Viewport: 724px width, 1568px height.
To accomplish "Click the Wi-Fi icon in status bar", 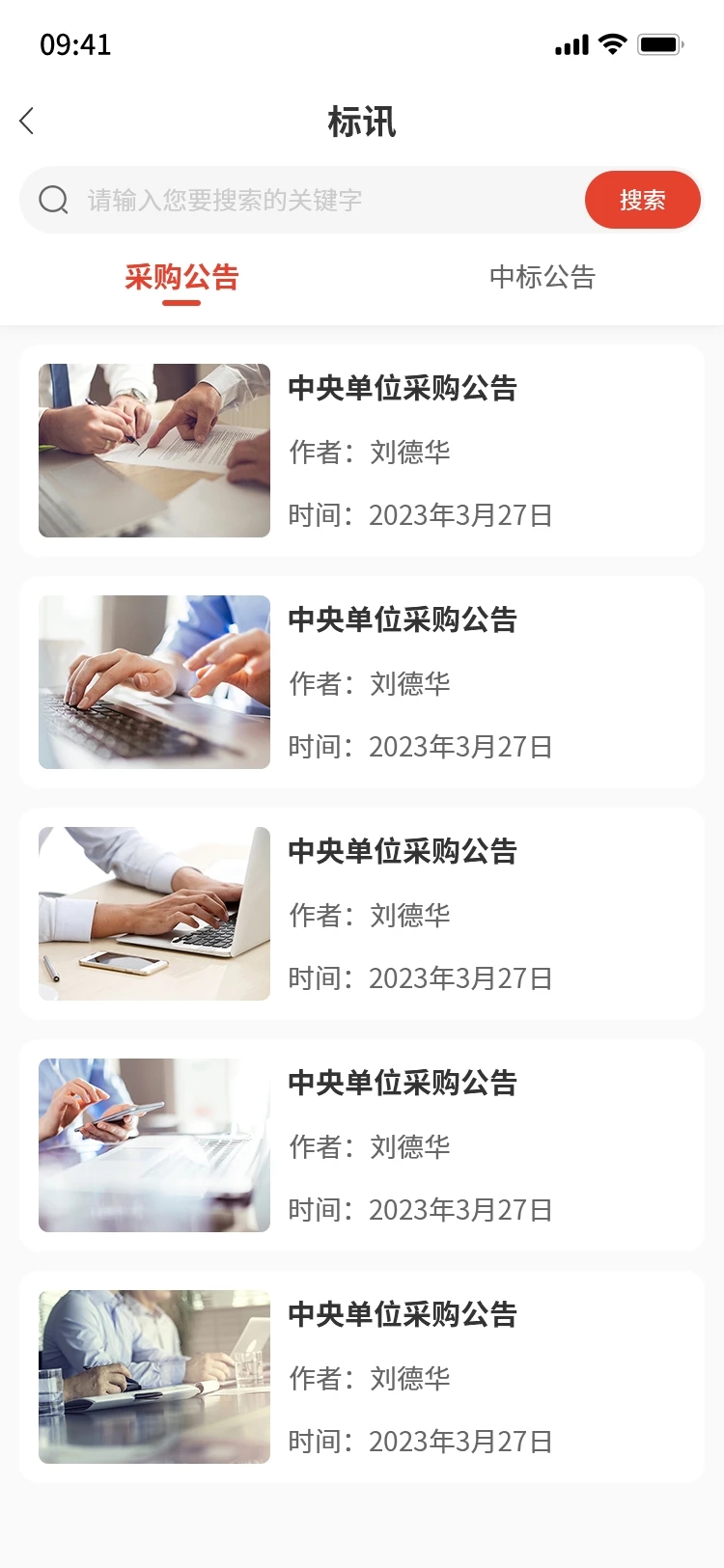I will coord(612,43).
